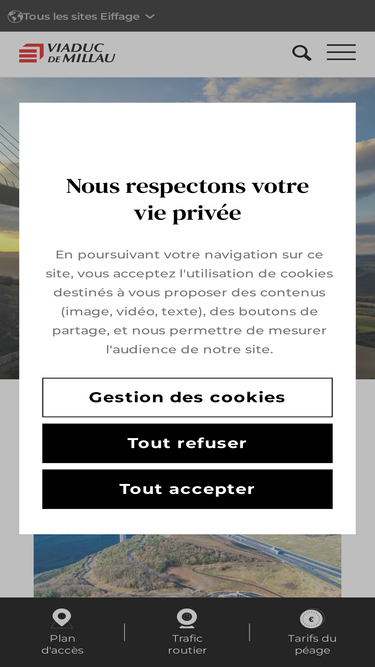Image resolution: width=375 pixels, height=667 pixels.
Task: View Tarifs du péage
Action: [312, 632]
